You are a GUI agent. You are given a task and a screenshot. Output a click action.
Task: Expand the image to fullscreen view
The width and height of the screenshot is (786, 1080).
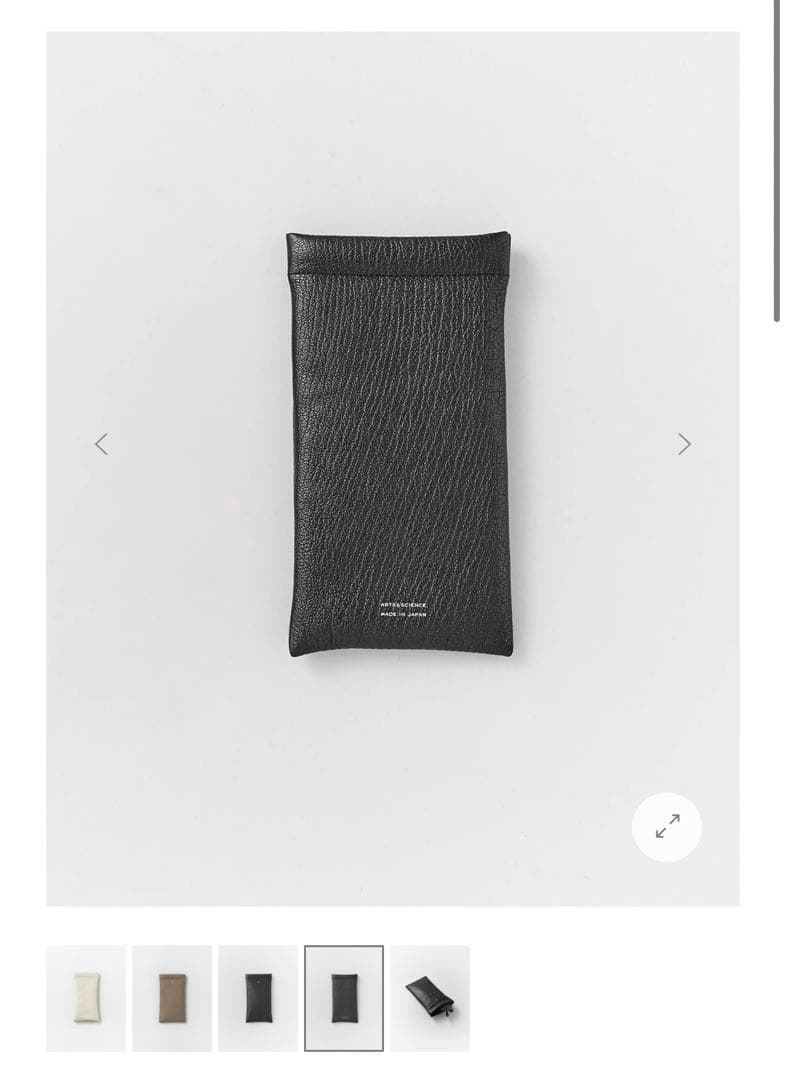(x=667, y=827)
